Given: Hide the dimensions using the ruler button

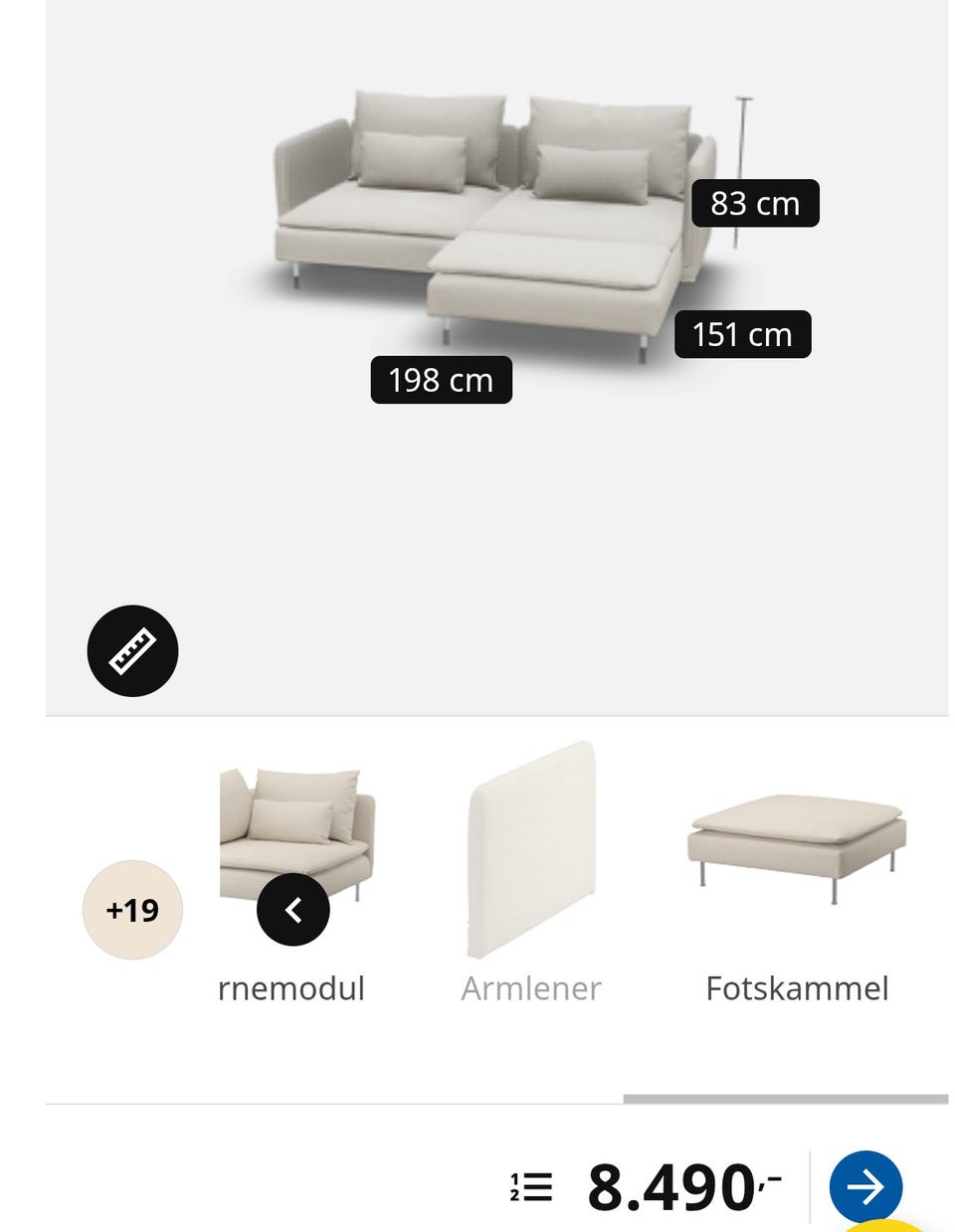Looking at the screenshot, I should click(132, 651).
